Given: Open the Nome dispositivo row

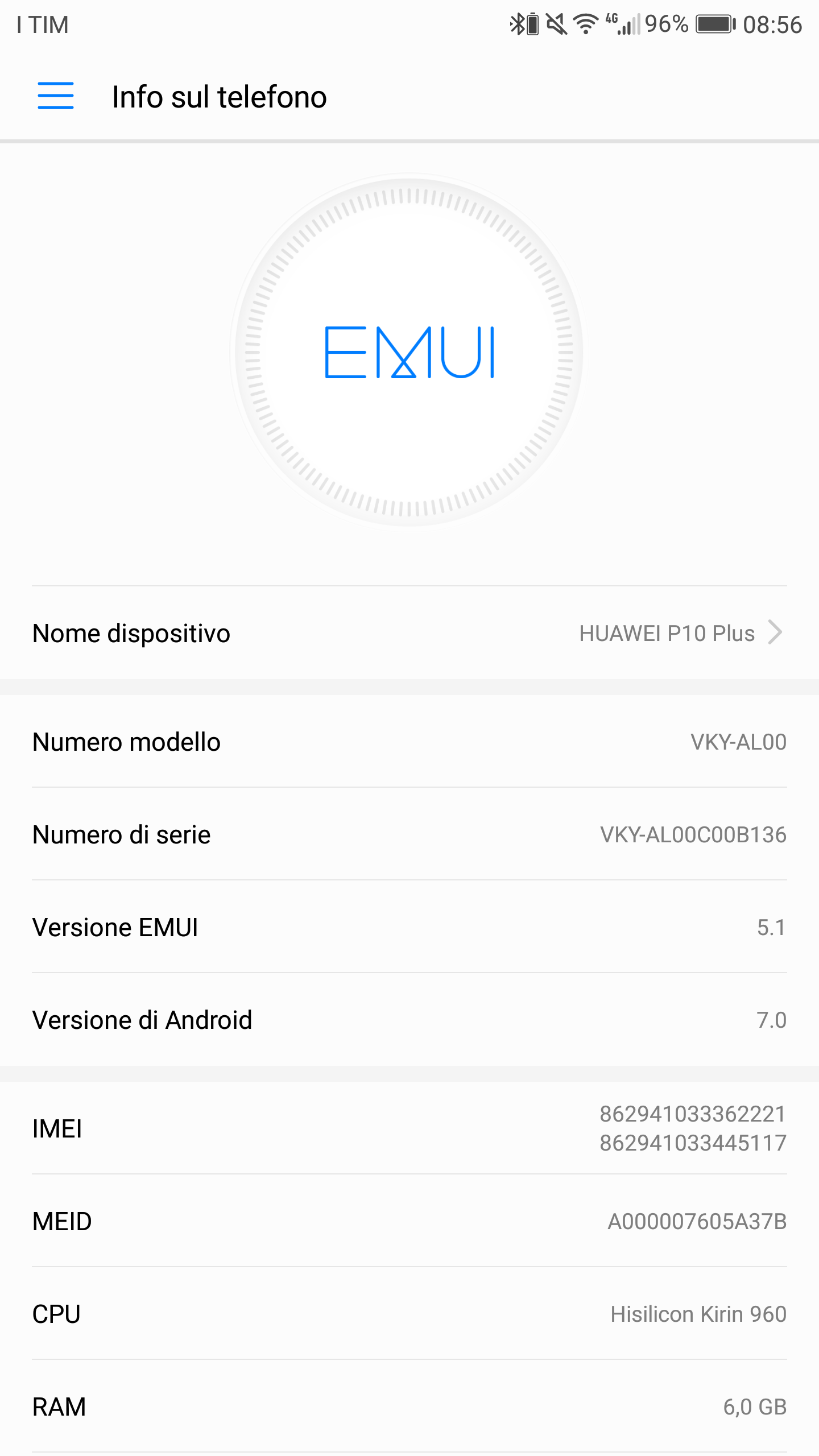Looking at the screenshot, I should pyautogui.click(x=409, y=633).
